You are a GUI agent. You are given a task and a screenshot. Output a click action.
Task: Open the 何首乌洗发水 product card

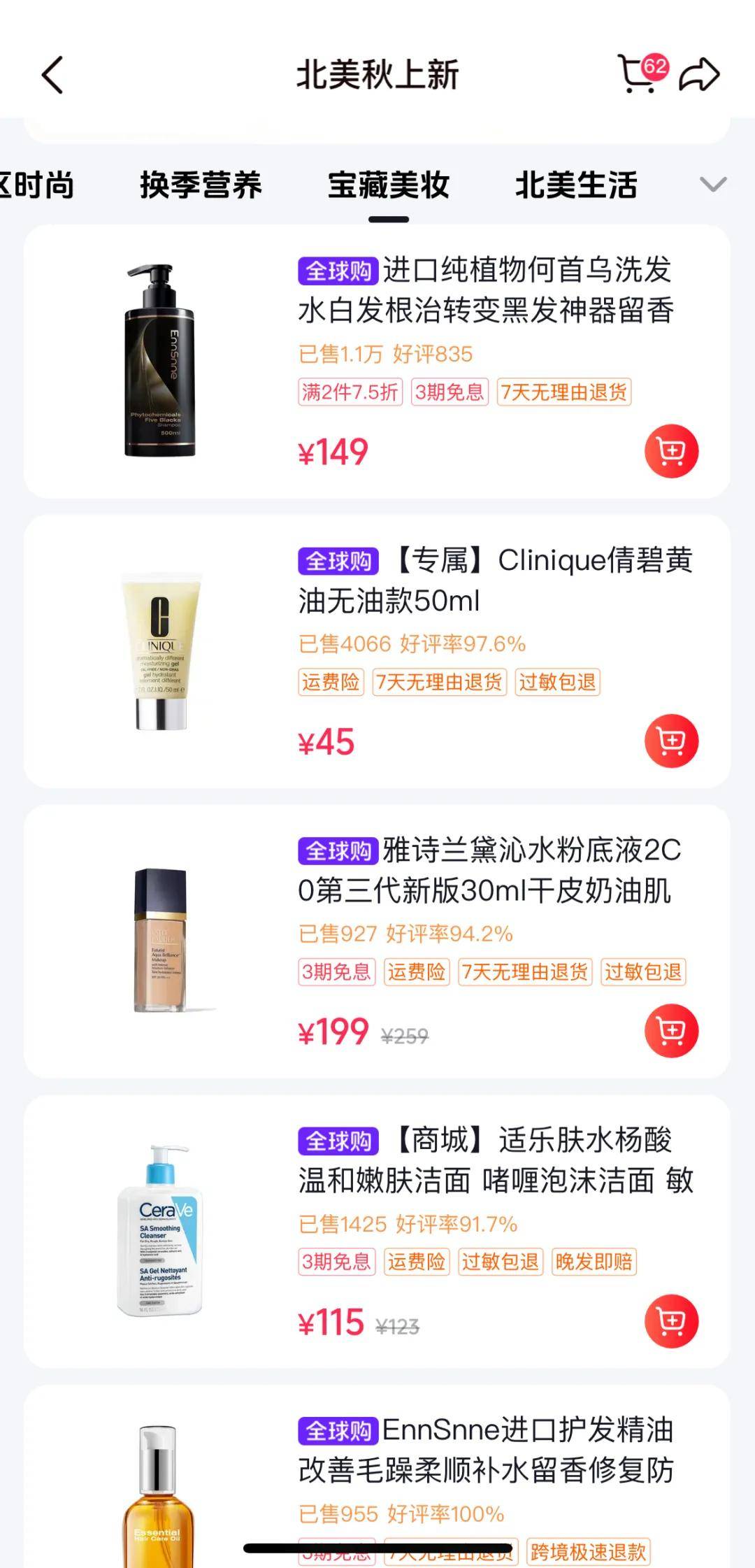click(x=485, y=290)
